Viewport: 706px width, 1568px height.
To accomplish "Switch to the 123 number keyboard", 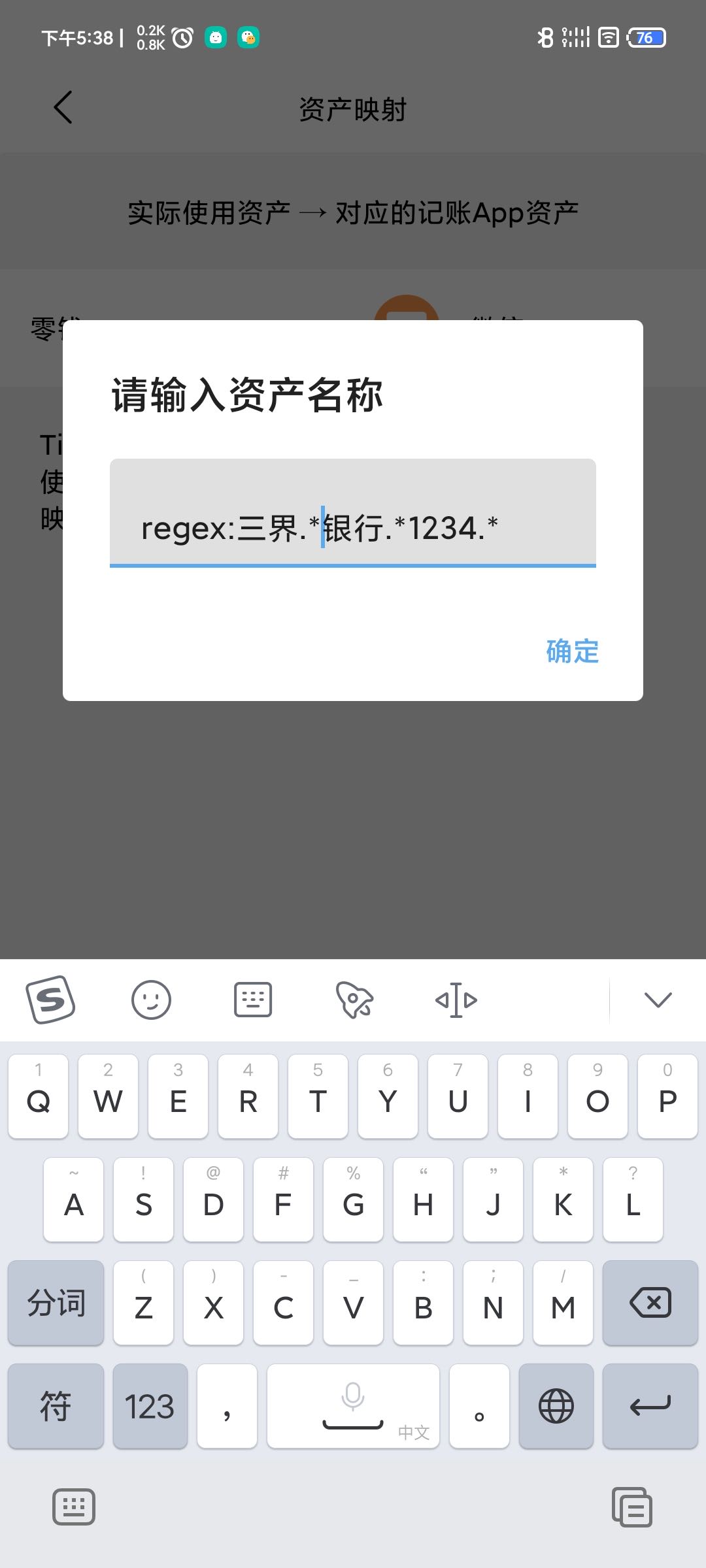I will tap(150, 1405).
